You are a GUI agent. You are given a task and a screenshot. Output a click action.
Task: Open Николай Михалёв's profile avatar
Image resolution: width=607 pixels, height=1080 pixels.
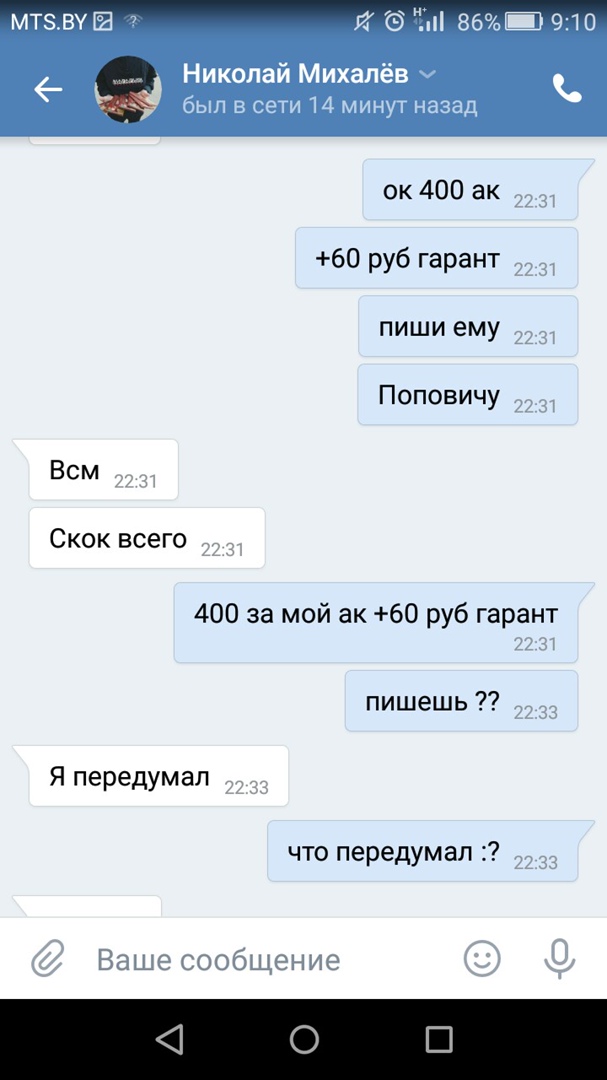coord(128,90)
